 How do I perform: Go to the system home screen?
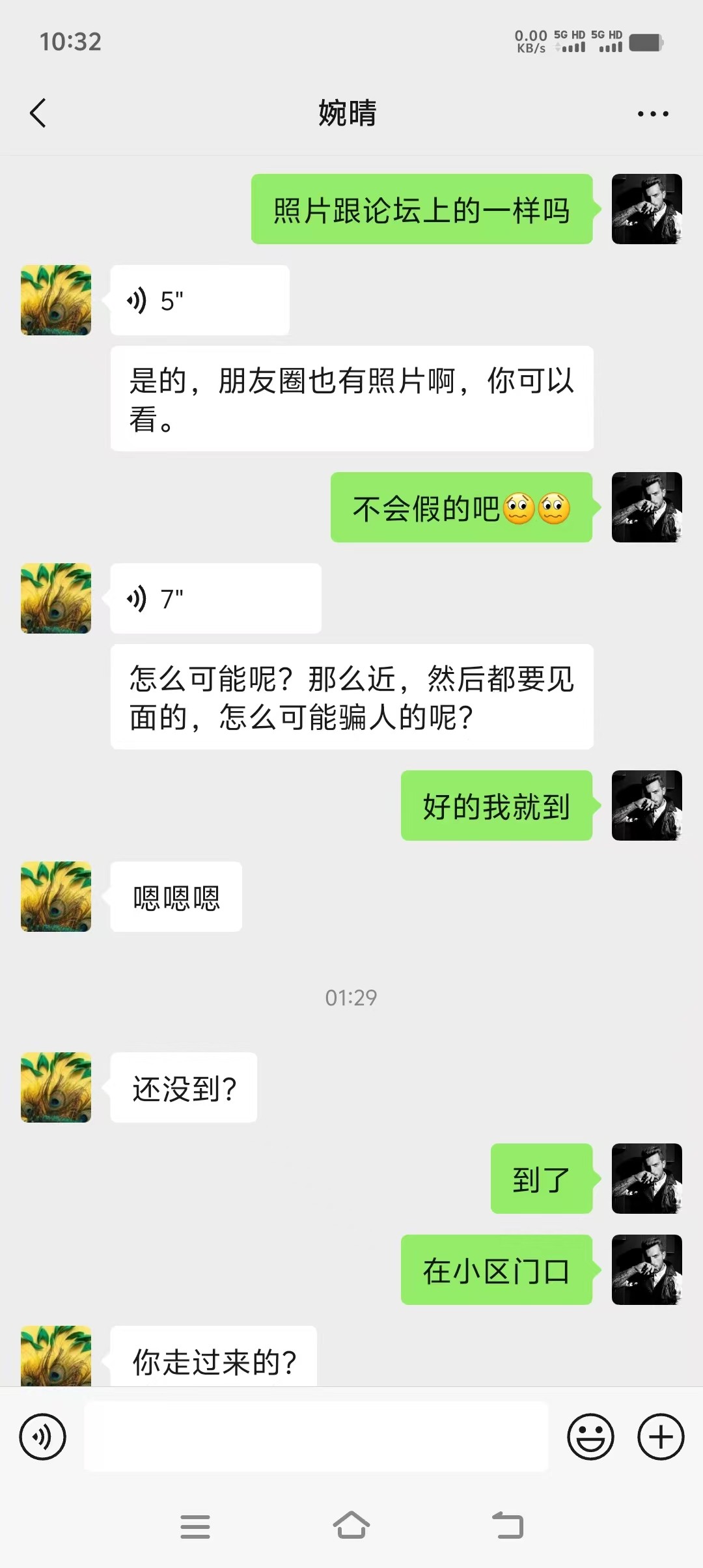point(351,1526)
